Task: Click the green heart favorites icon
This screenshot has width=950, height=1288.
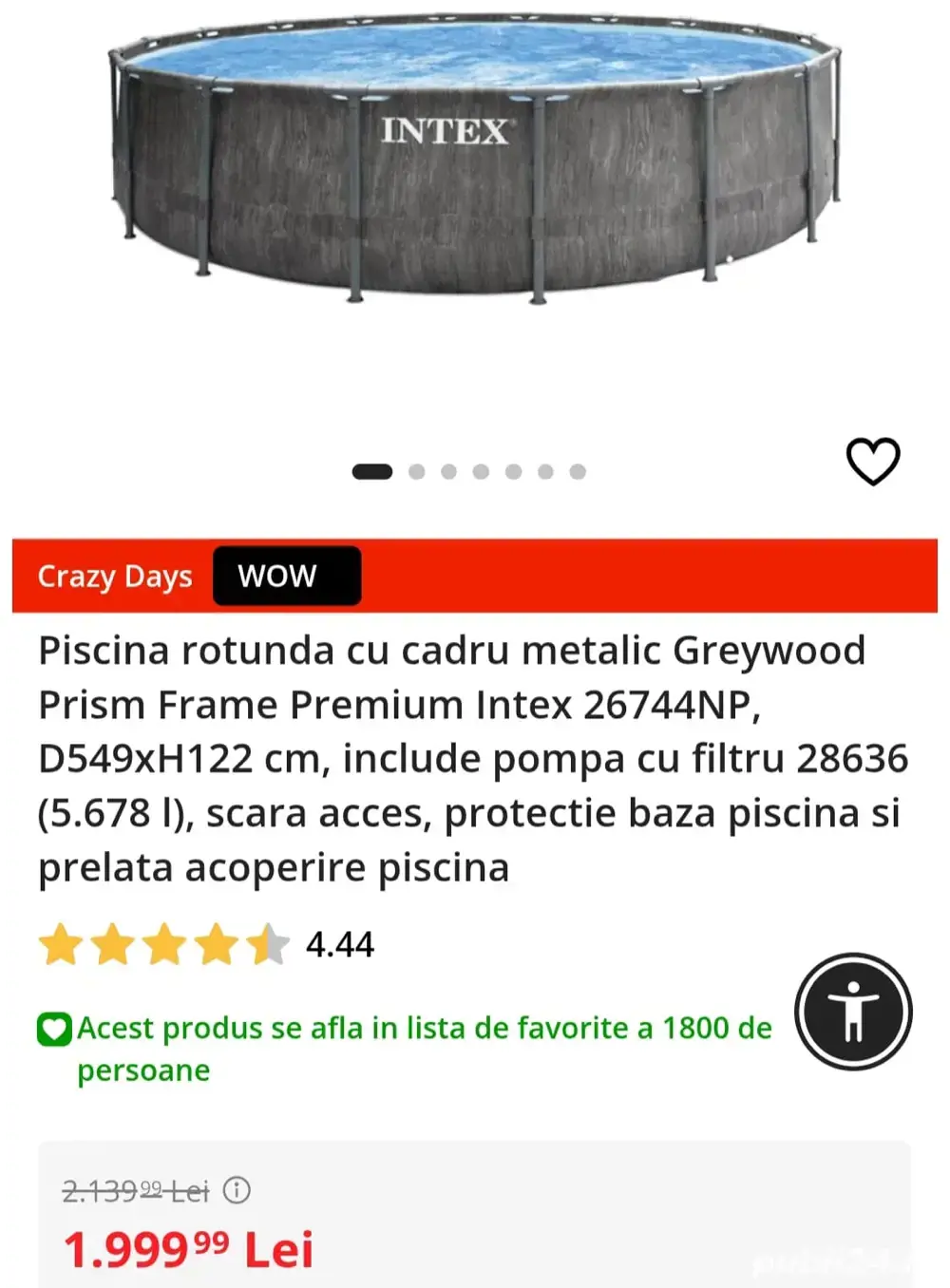Action: [53, 1029]
